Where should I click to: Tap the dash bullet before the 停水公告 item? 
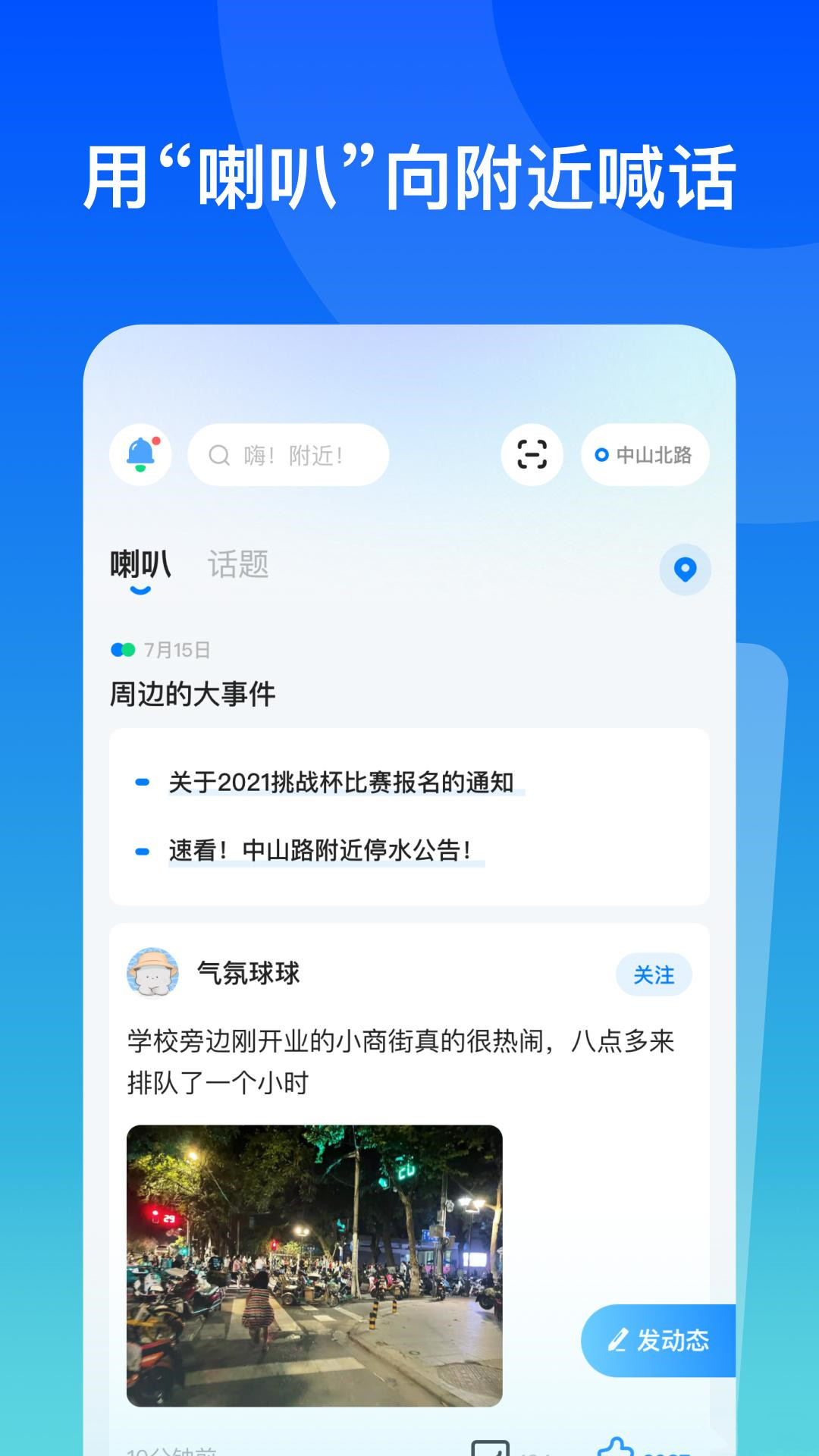[x=141, y=851]
